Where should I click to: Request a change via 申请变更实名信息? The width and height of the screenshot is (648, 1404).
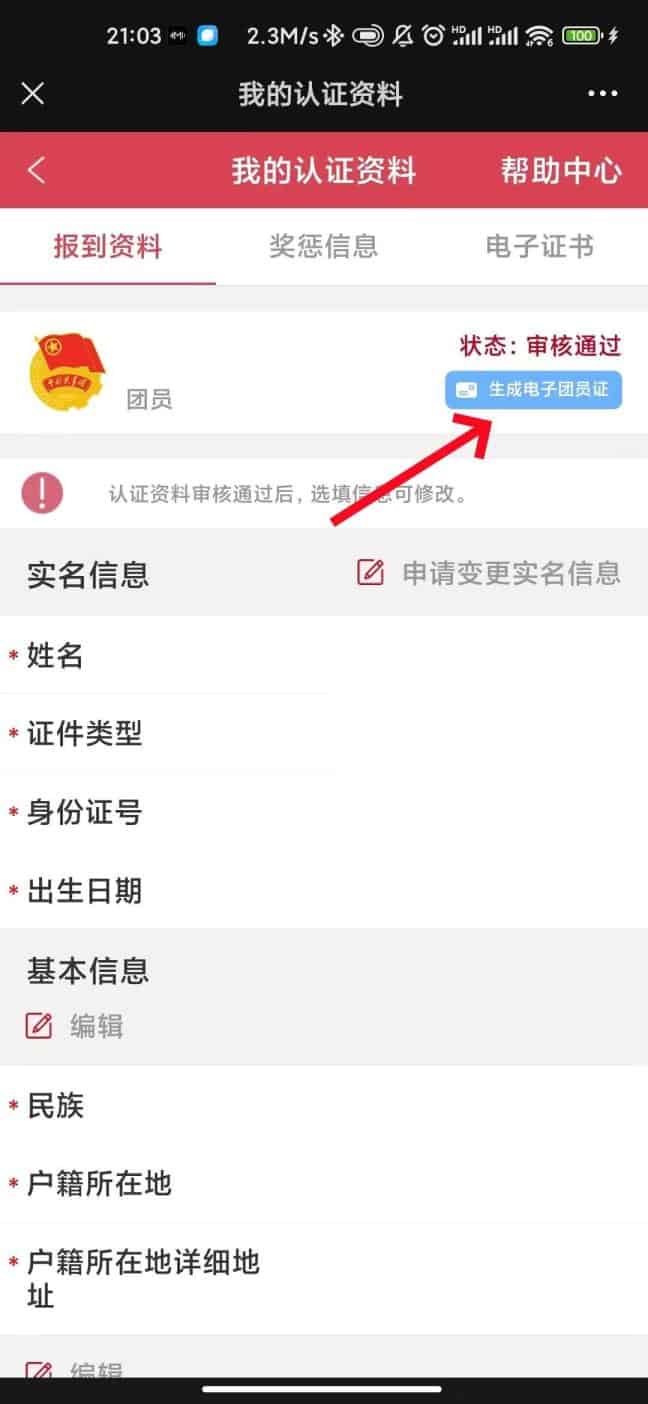tap(489, 573)
